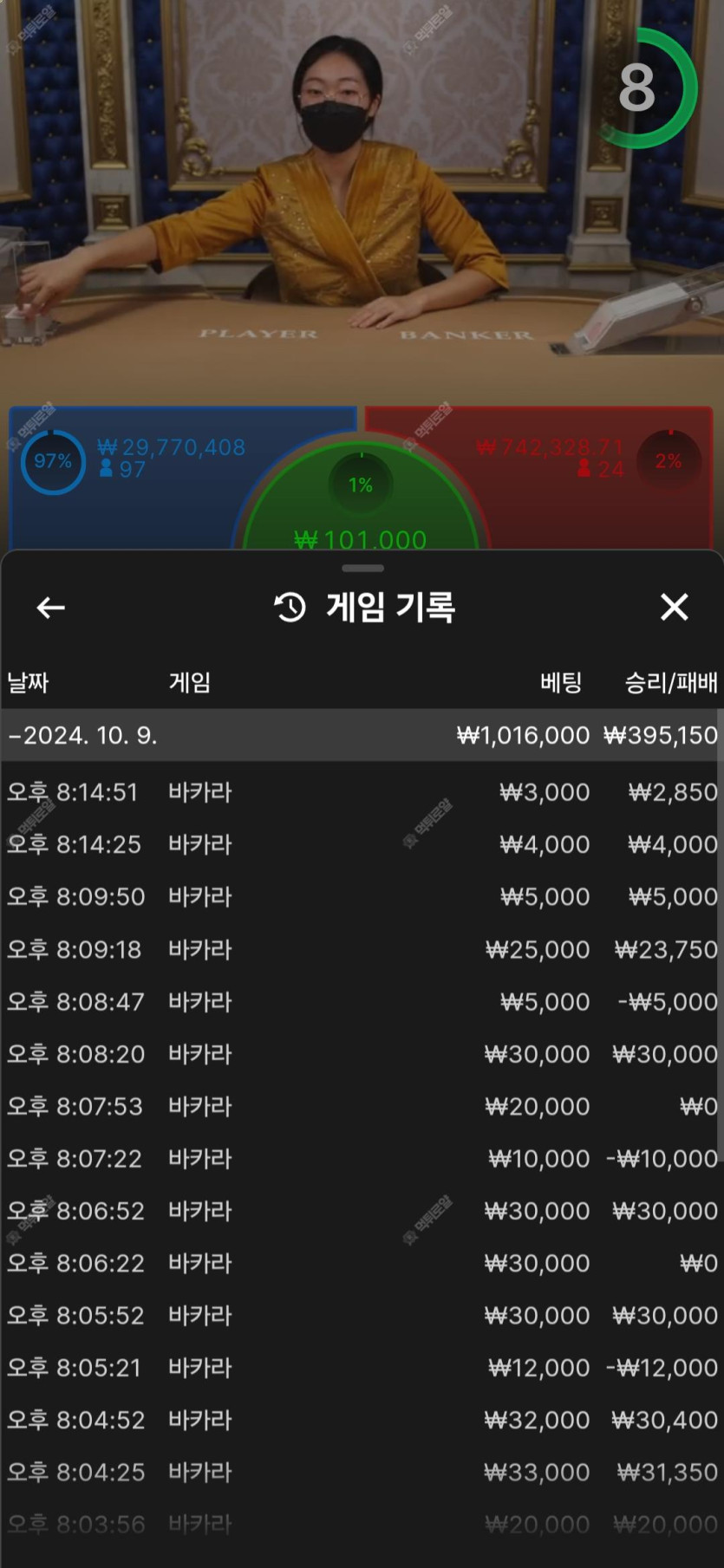Open the 오후 8:05:21 바카라 record
Screen dimensions: 724x1568
[x=362, y=1368]
